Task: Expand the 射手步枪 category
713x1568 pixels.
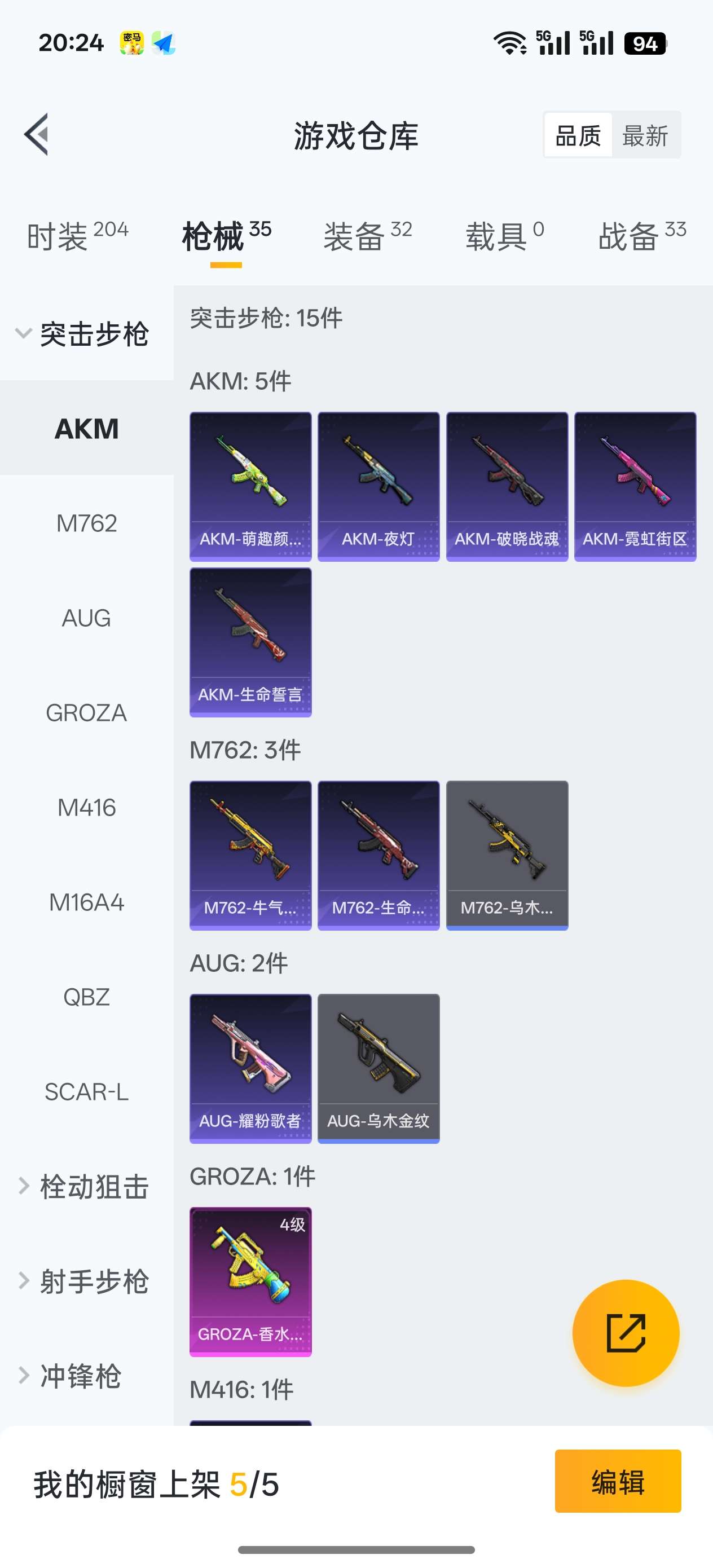Action: (85, 1281)
